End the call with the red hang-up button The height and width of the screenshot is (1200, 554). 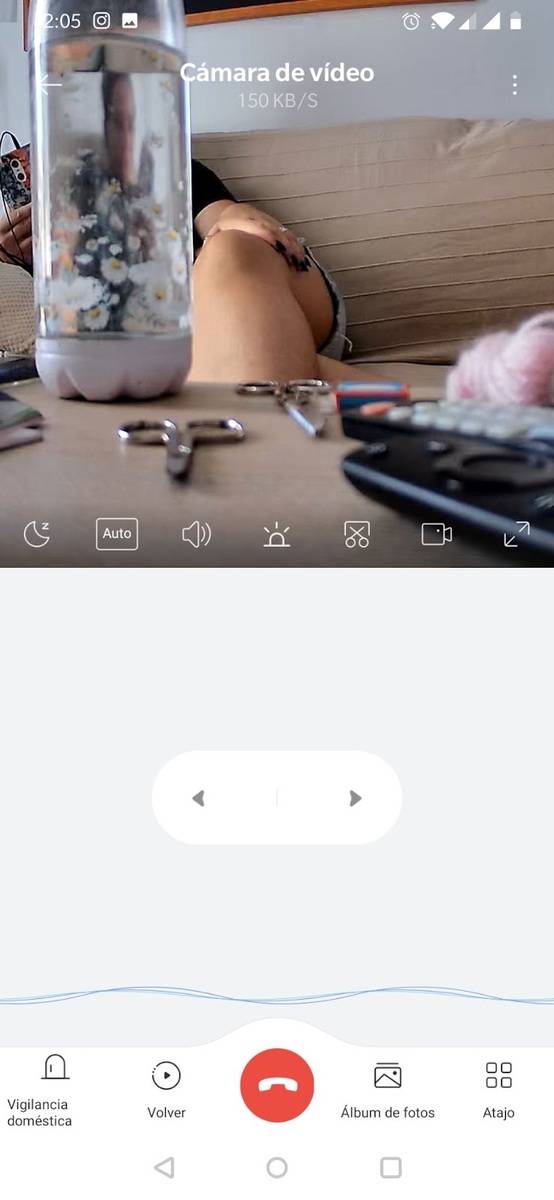(x=277, y=1085)
